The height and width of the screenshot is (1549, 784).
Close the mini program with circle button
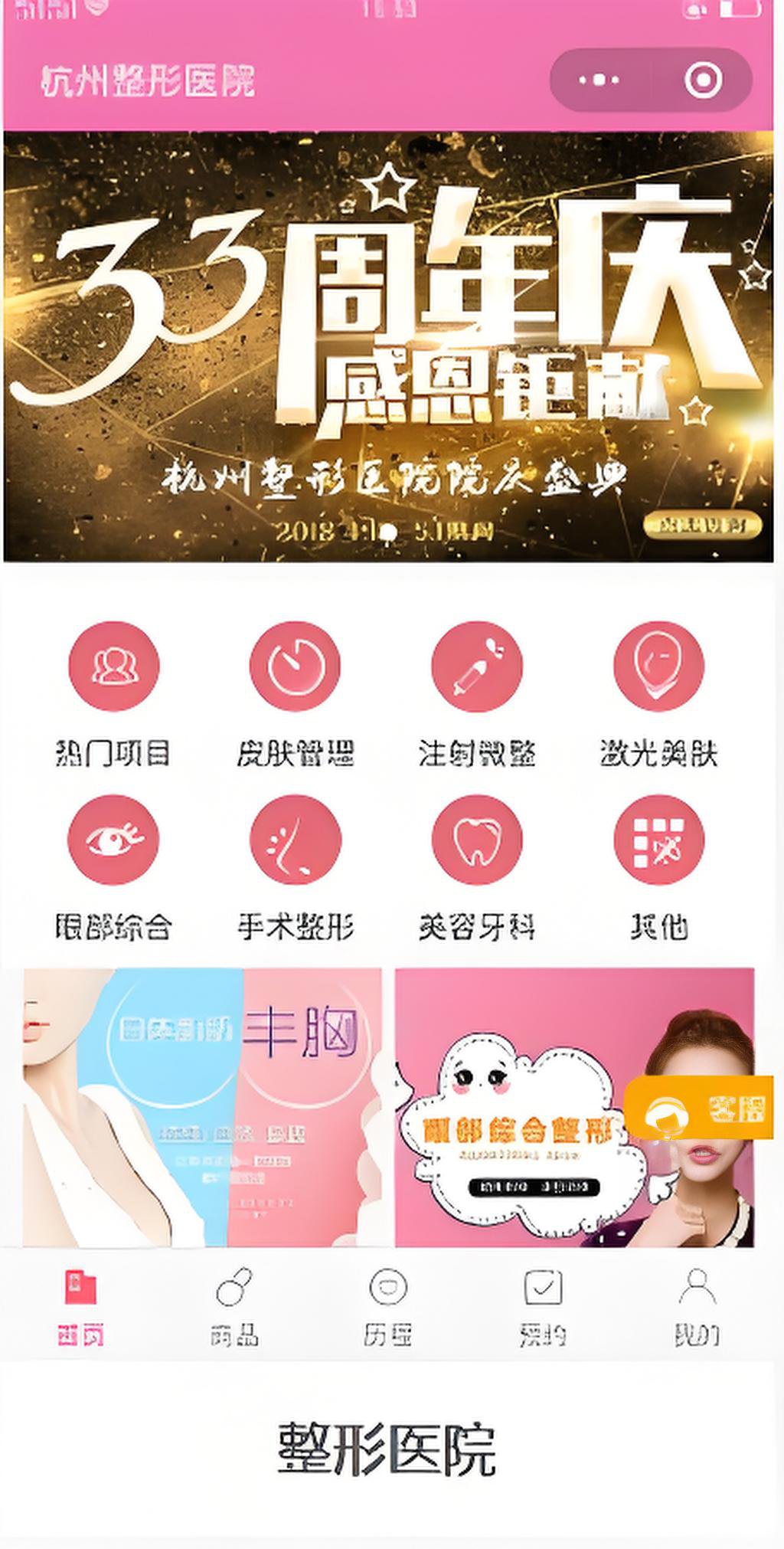point(702,80)
